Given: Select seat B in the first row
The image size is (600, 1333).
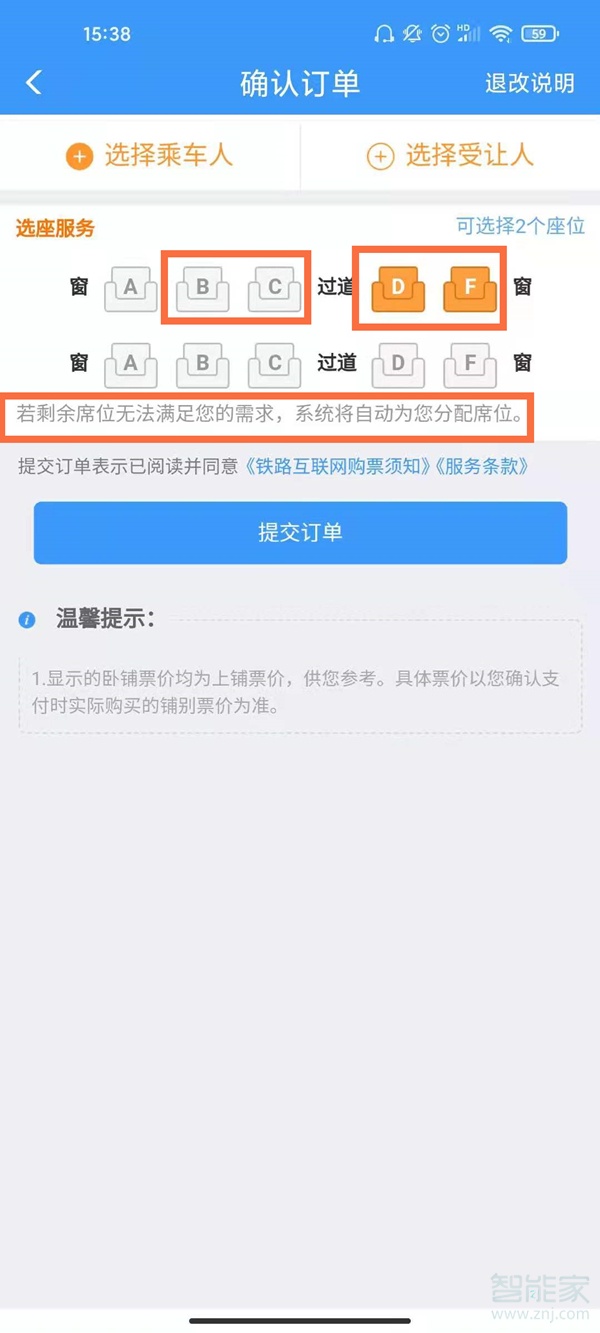Looking at the screenshot, I should [x=202, y=288].
